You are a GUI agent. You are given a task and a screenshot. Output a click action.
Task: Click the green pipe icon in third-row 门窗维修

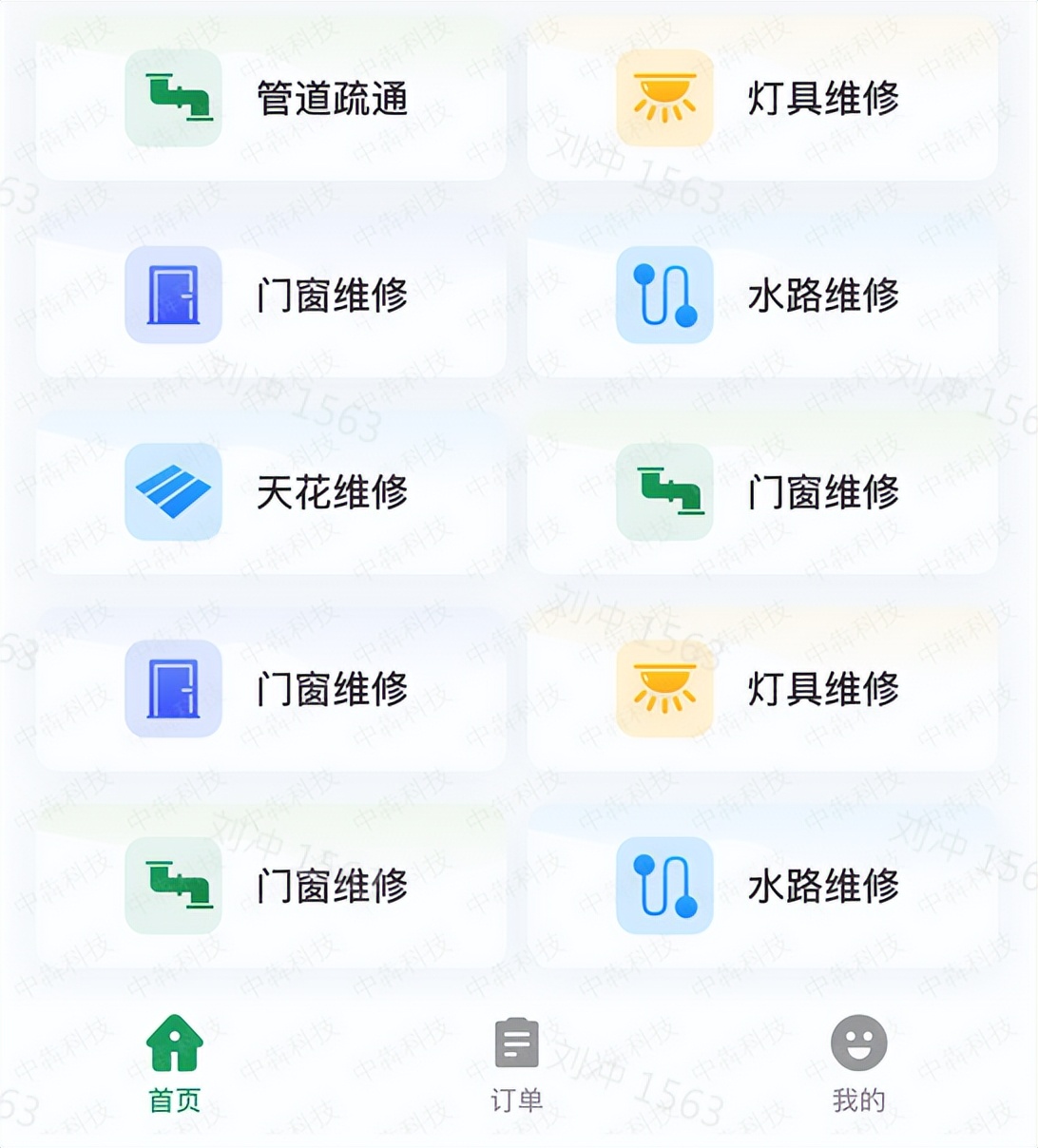[x=665, y=492]
